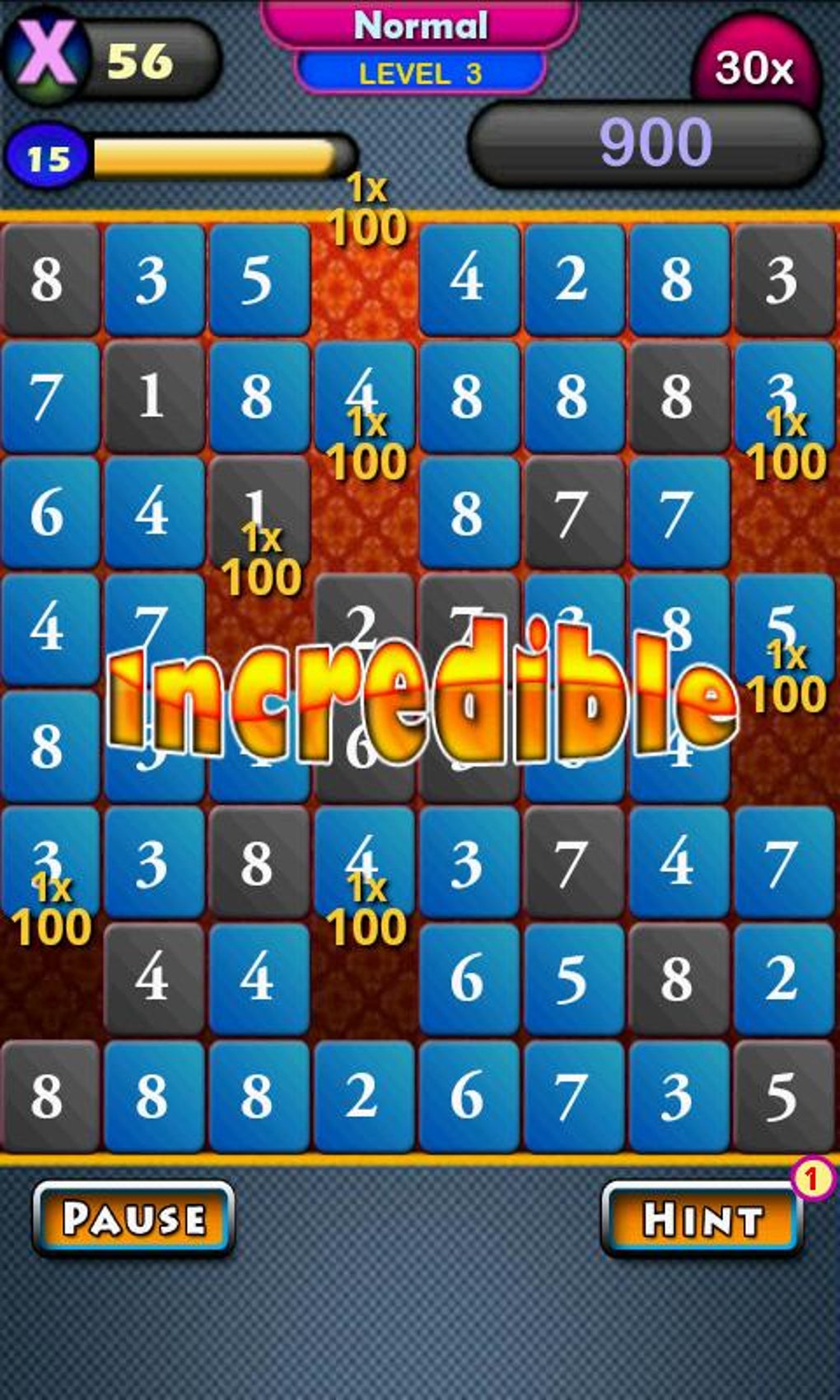This screenshot has height=1400, width=840.
Task: Select the pink Normal mode banner
Action: click(x=419, y=26)
